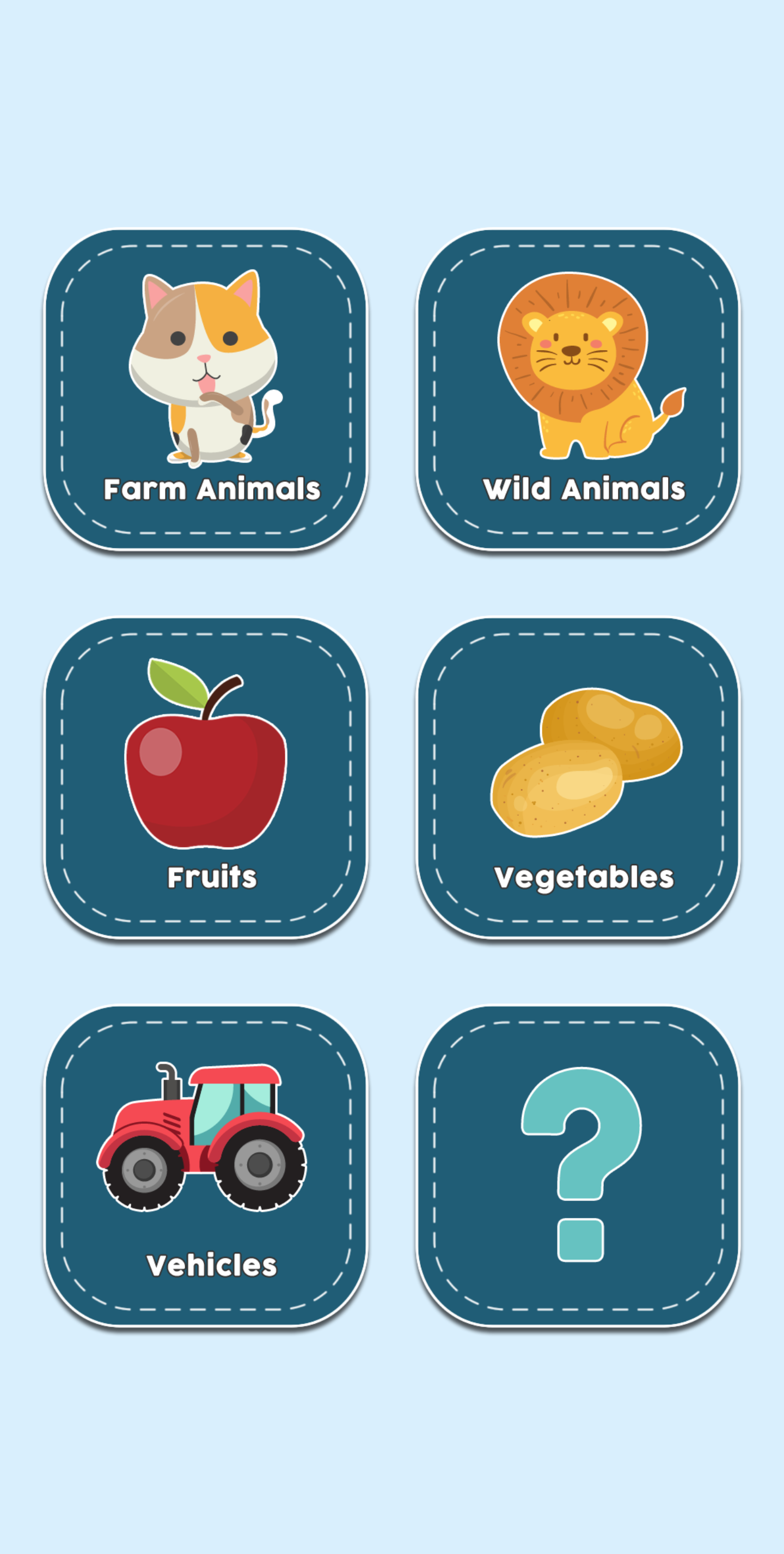This screenshot has height=1554, width=784.
Task: Select the Wild Animals card
Action: point(578,390)
